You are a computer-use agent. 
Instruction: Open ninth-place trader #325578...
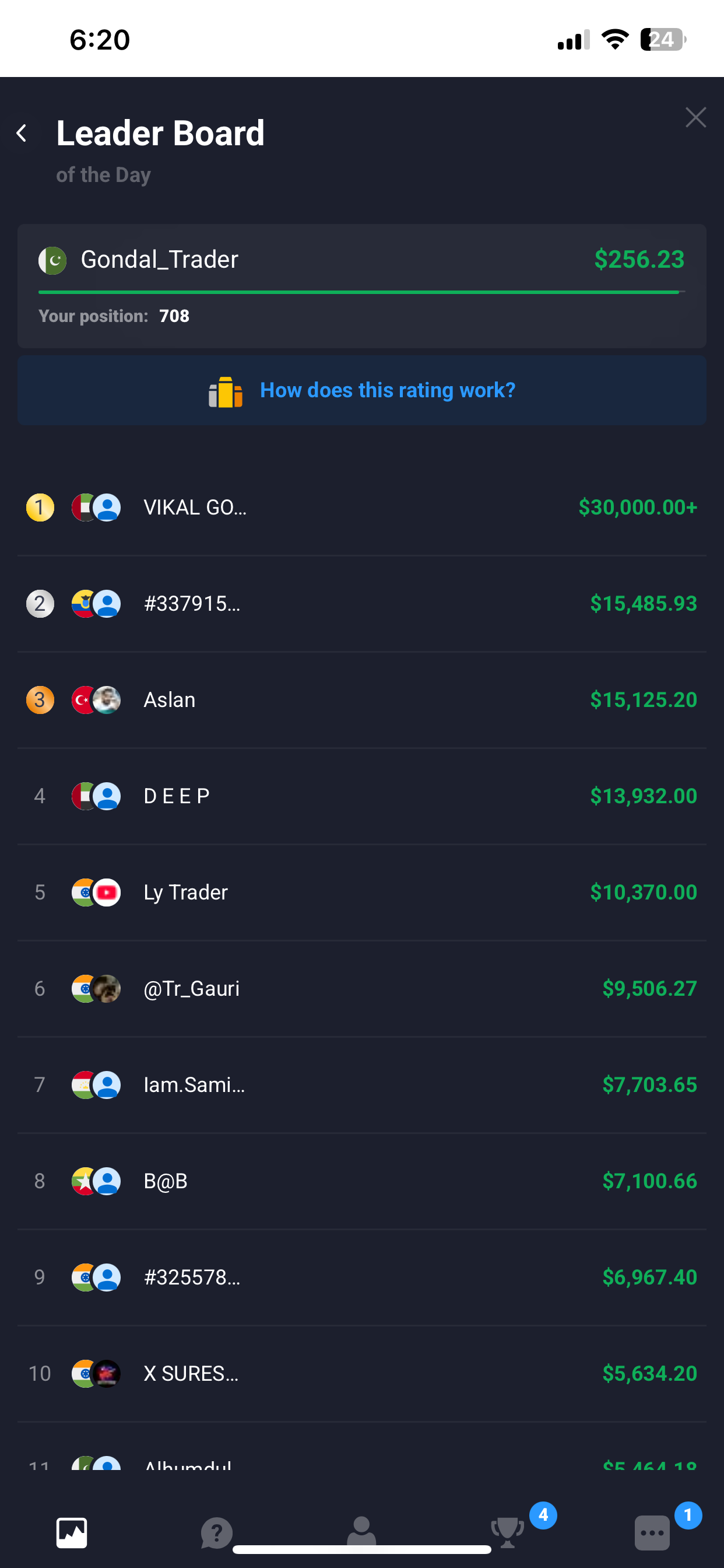[361, 1277]
